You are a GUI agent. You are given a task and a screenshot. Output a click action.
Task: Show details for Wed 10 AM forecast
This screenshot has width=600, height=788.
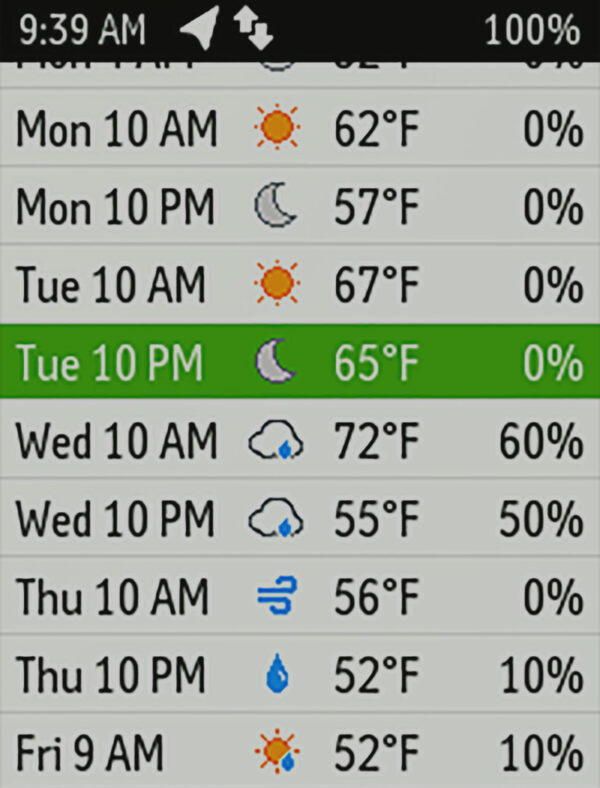click(300, 442)
